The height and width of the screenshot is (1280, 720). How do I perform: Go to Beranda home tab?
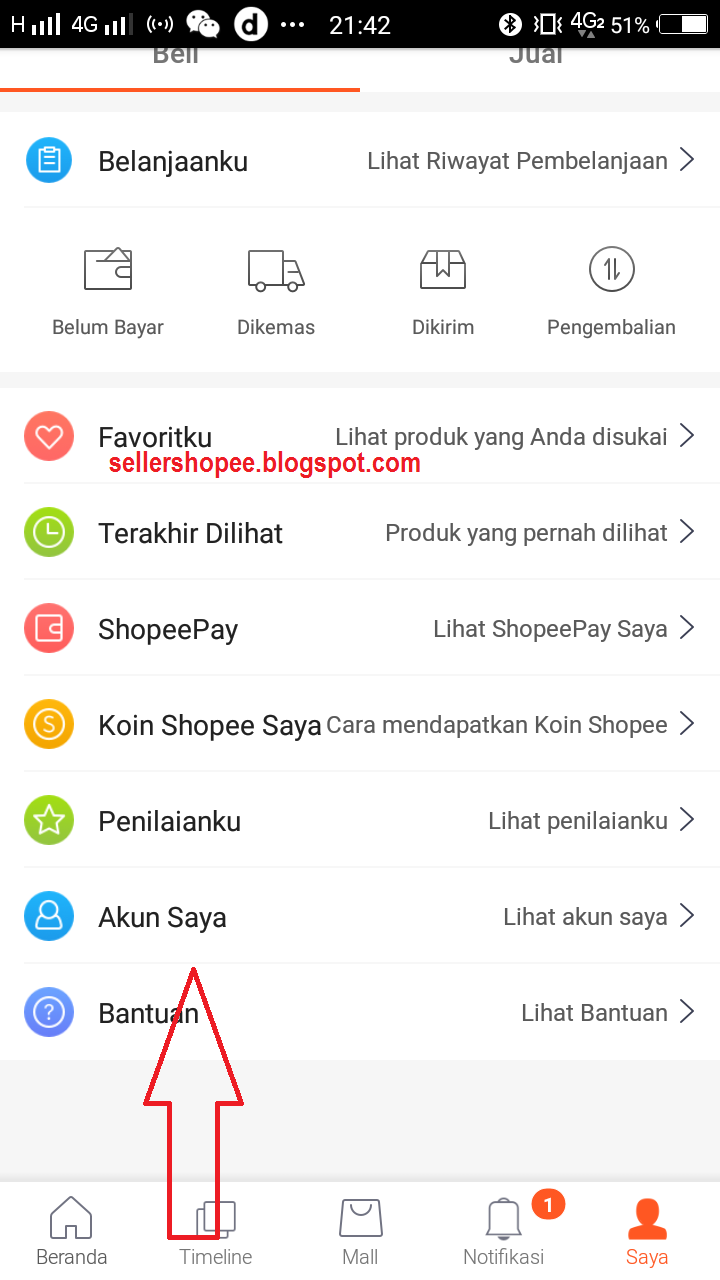pos(71,1232)
